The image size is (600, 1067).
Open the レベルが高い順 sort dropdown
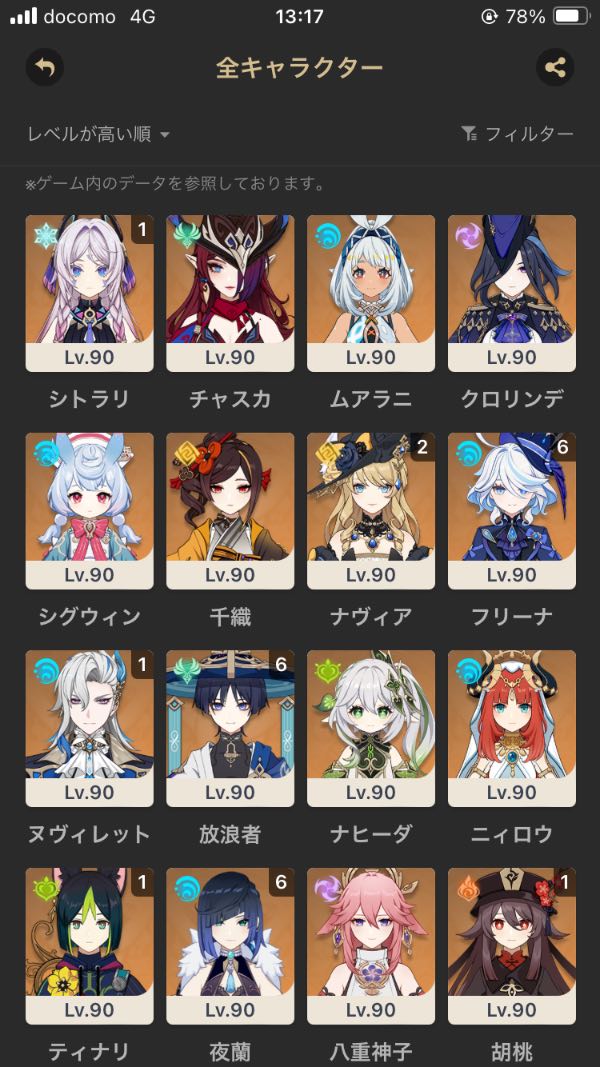[98, 134]
